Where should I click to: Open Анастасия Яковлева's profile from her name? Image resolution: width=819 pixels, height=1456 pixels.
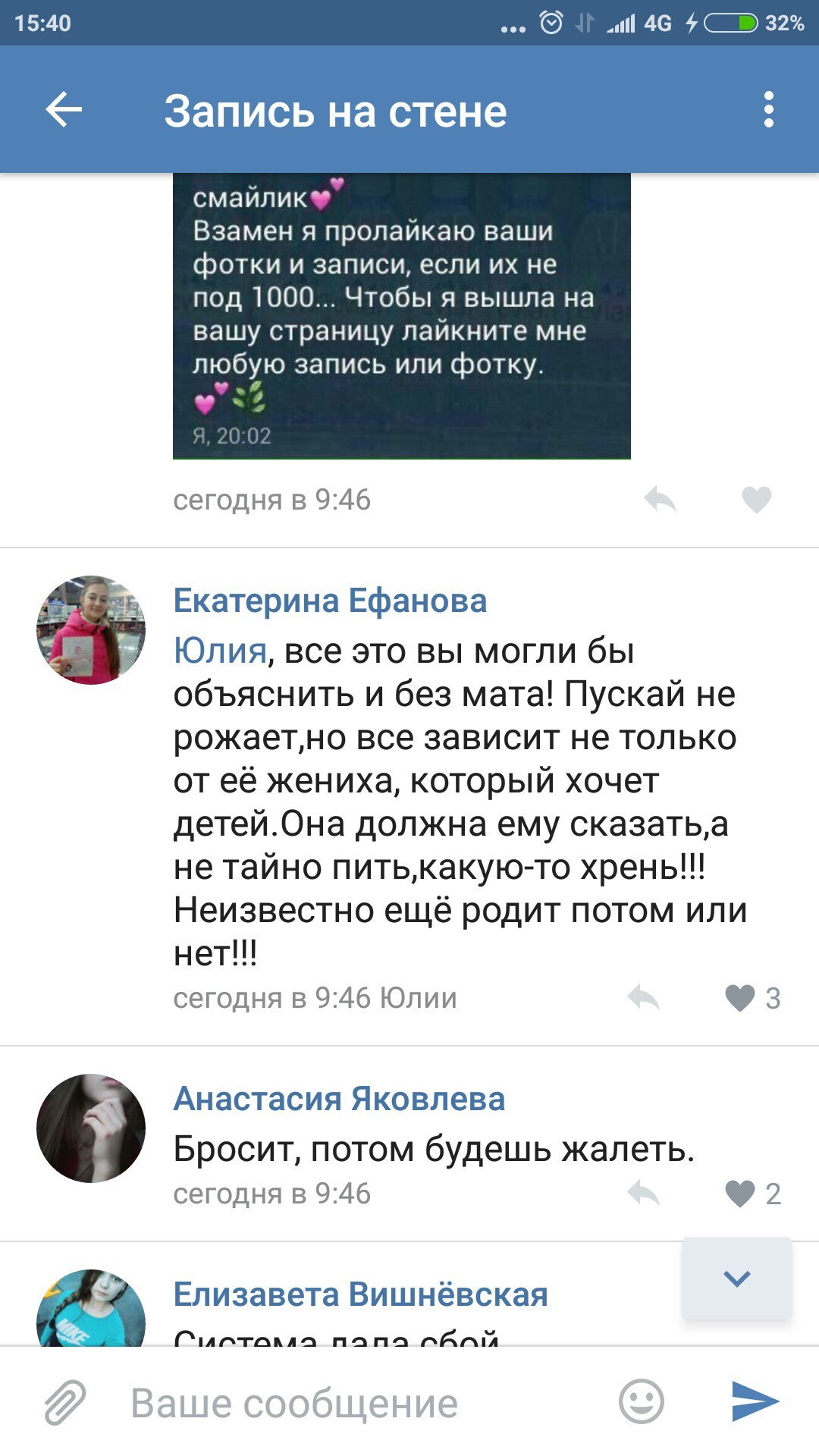[339, 1099]
